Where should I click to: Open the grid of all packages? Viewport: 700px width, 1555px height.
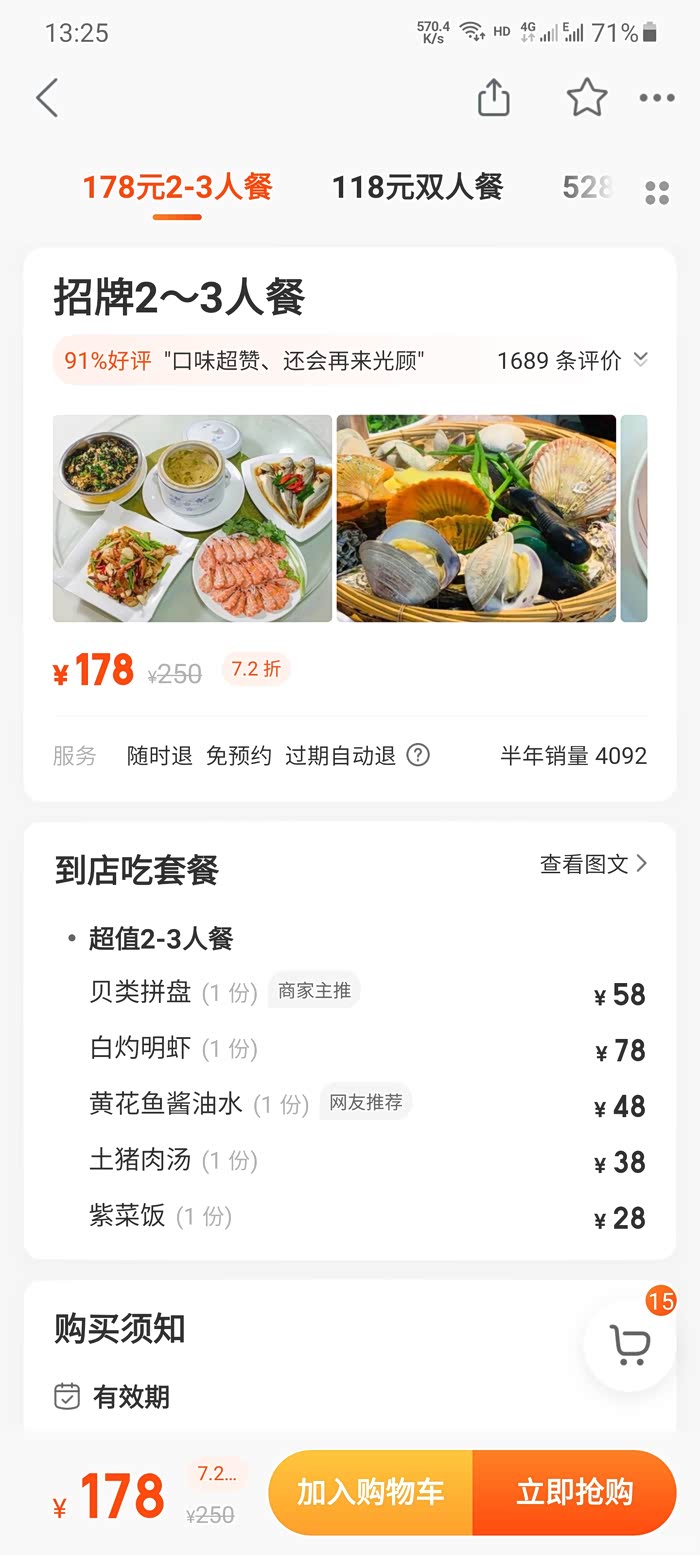tap(657, 193)
